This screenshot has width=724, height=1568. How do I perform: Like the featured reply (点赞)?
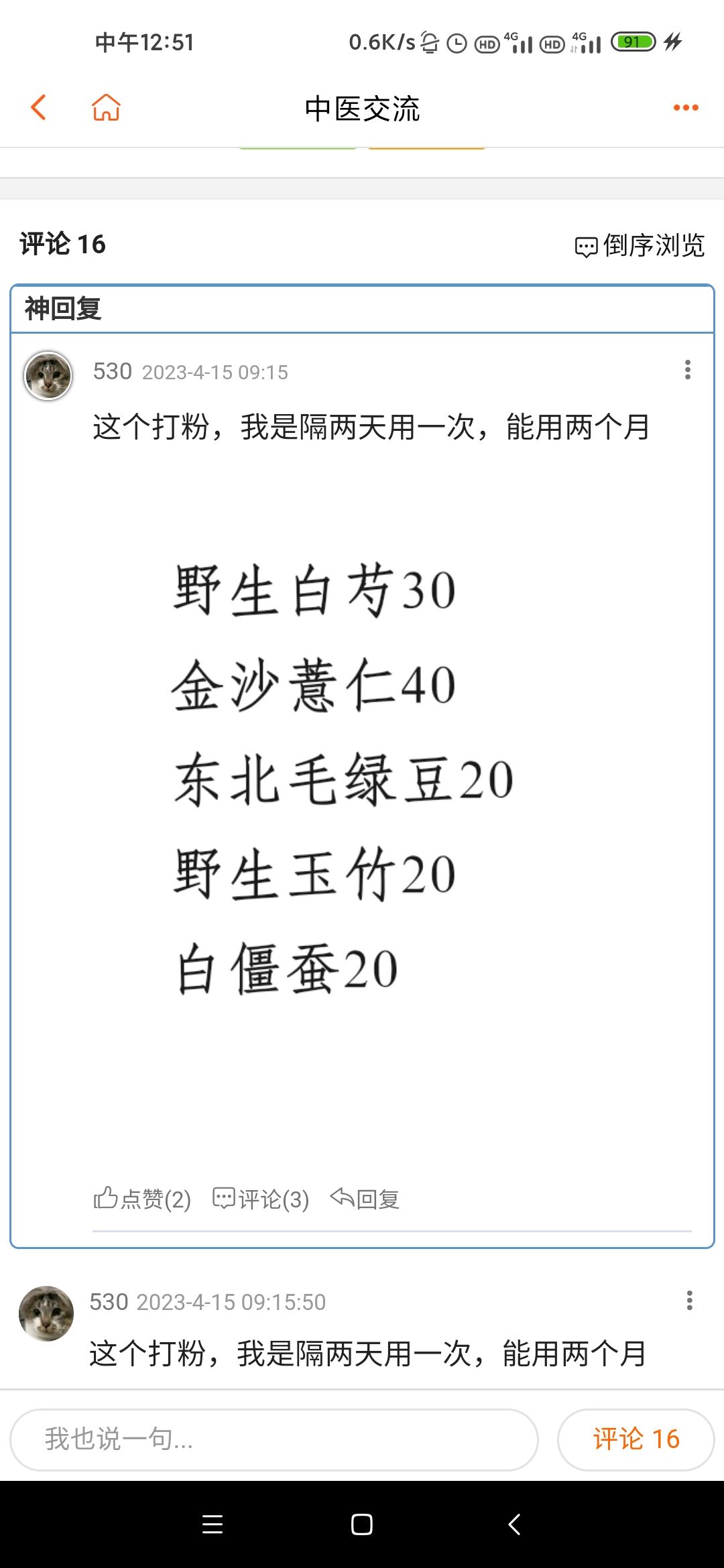point(142,1198)
